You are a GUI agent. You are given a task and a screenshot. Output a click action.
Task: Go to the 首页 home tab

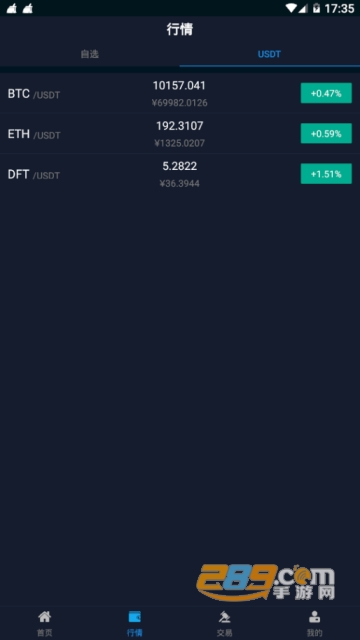pyautogui.click(x=45, y=623)
